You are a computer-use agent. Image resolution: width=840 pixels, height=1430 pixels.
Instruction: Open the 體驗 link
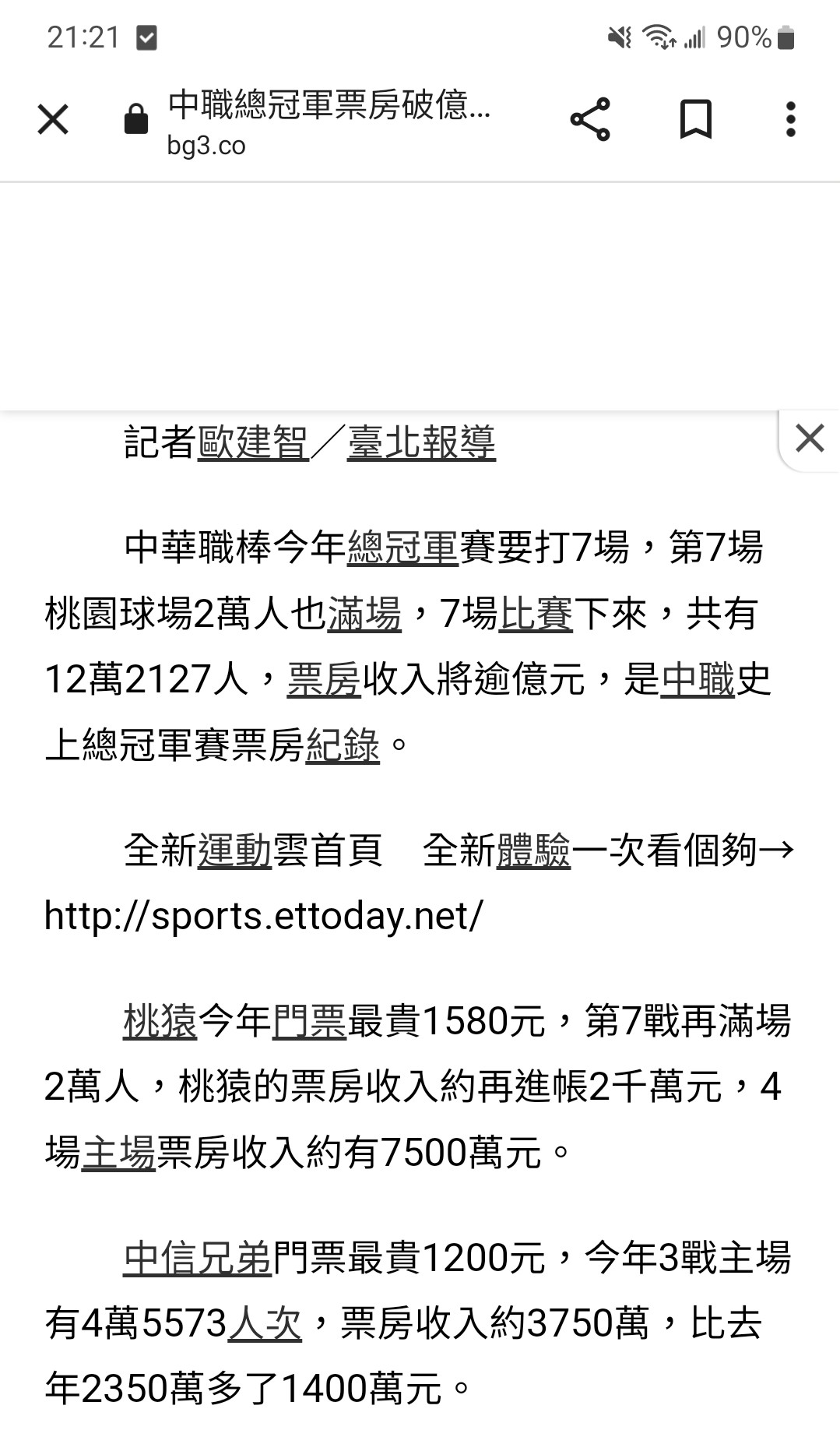click(533, 850)
